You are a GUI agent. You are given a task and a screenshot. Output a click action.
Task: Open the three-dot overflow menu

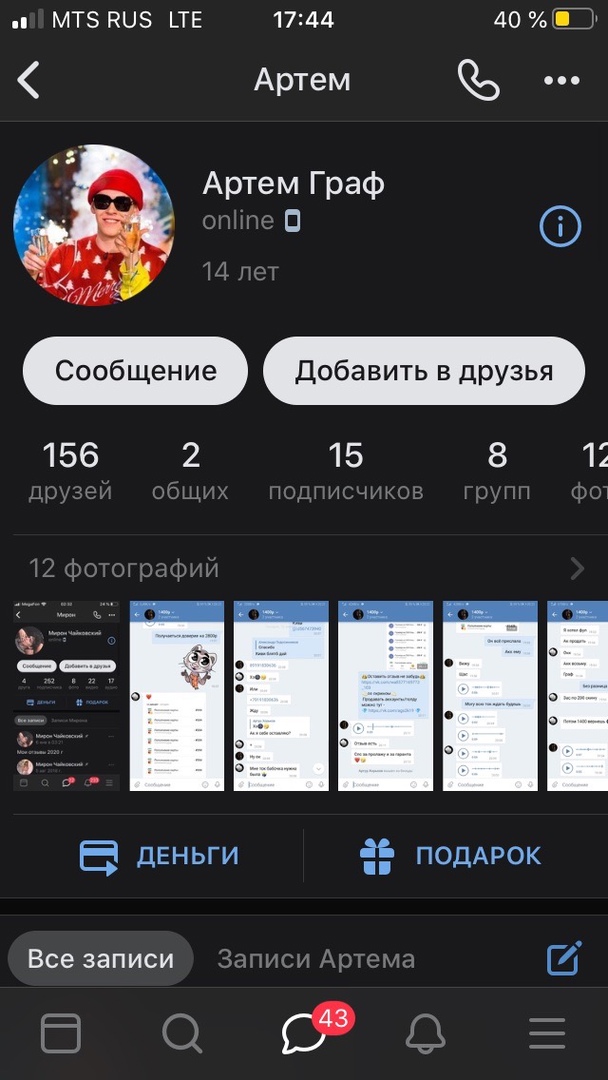561,80
